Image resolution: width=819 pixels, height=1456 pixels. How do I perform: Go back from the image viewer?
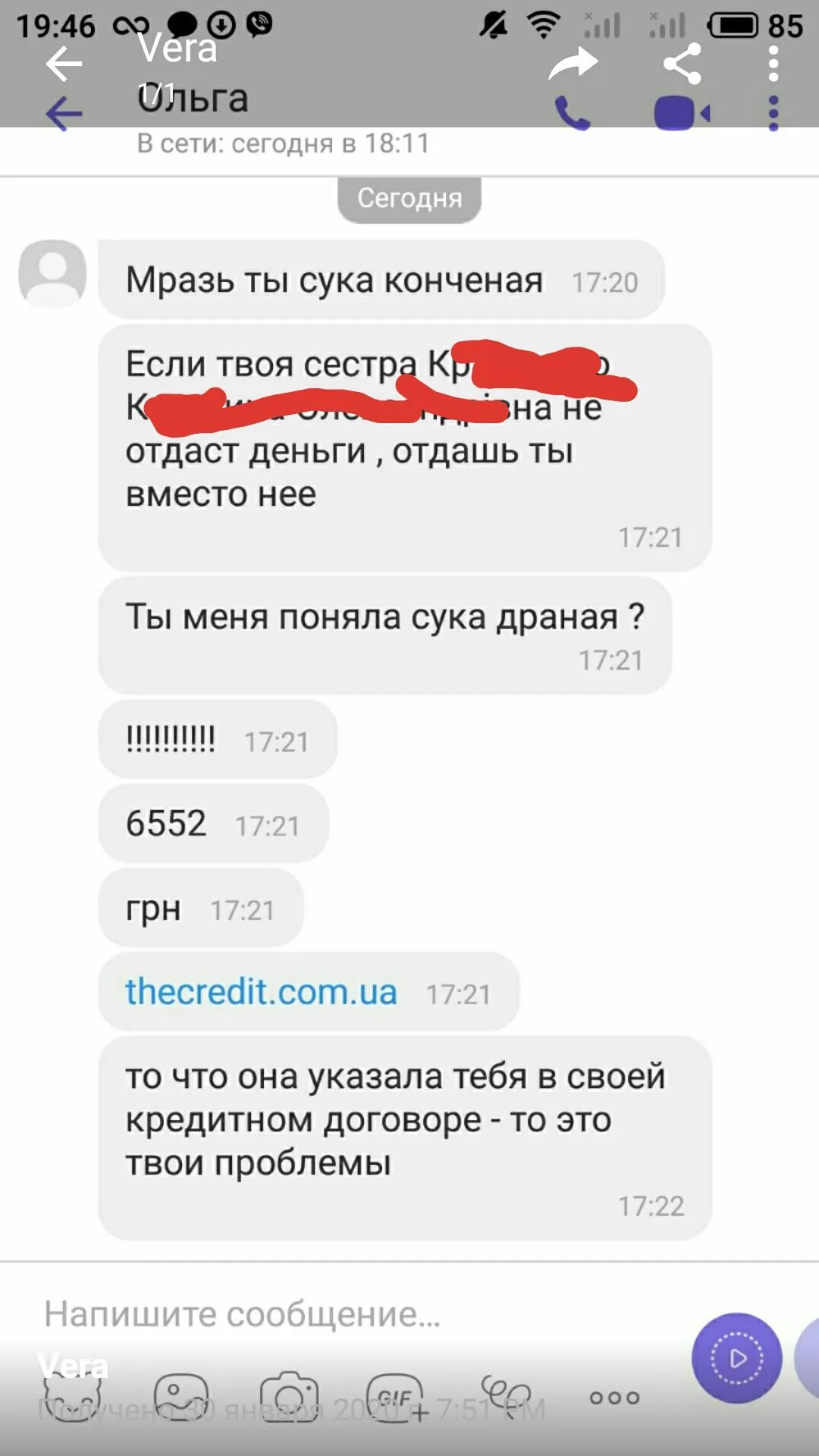click(x=64, y=64)
